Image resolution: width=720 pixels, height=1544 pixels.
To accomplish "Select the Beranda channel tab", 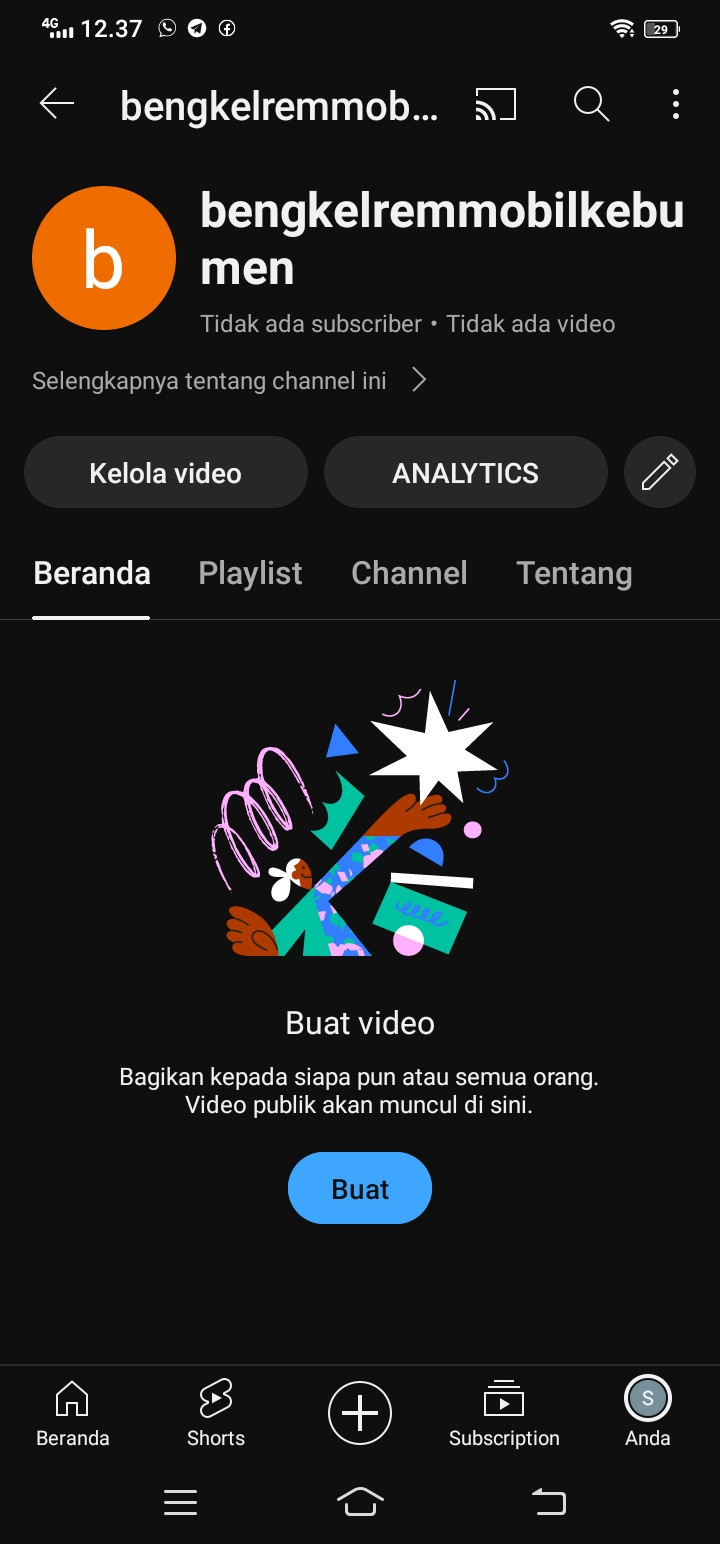I will click(92, 573).
